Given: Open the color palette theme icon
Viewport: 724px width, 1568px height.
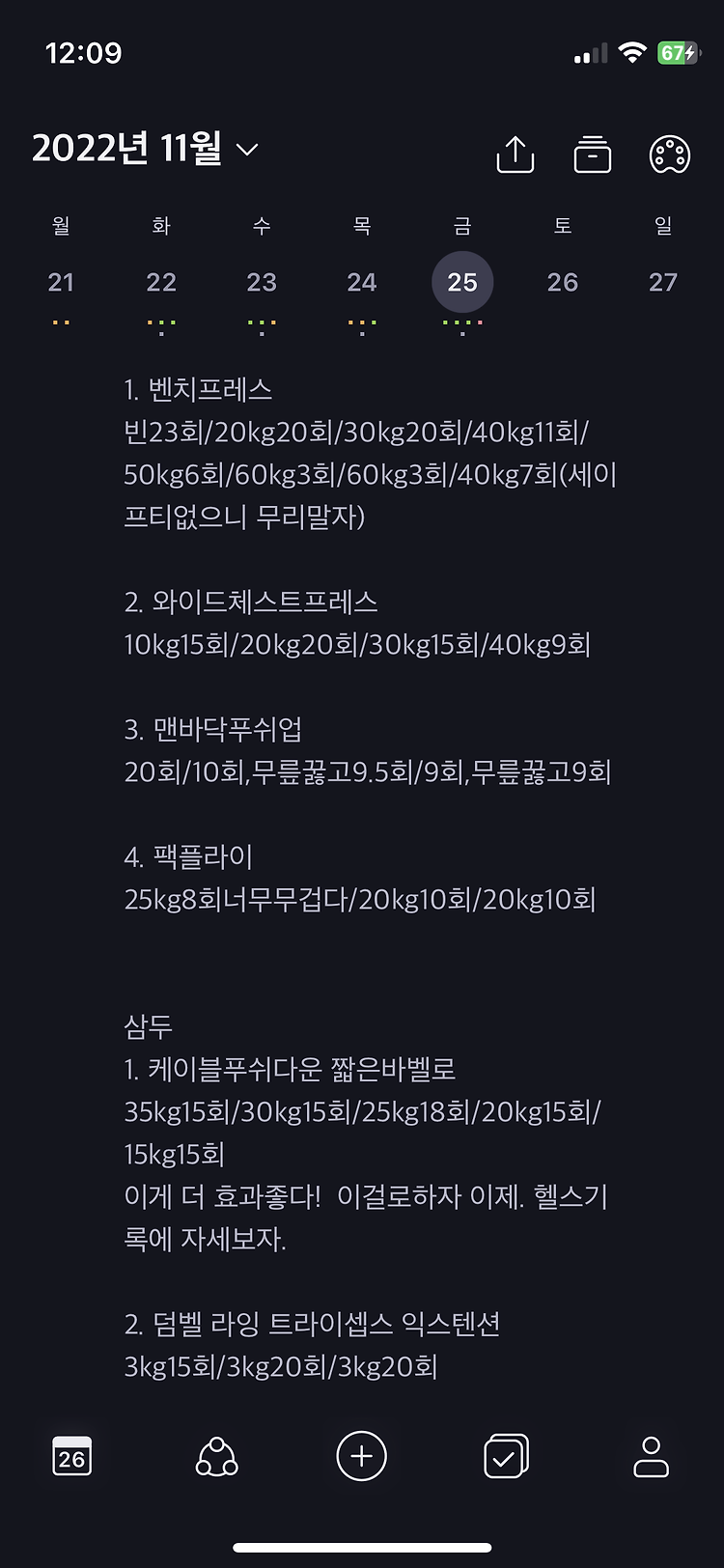Looking at the screenshot, I should (x=669, y=154).
